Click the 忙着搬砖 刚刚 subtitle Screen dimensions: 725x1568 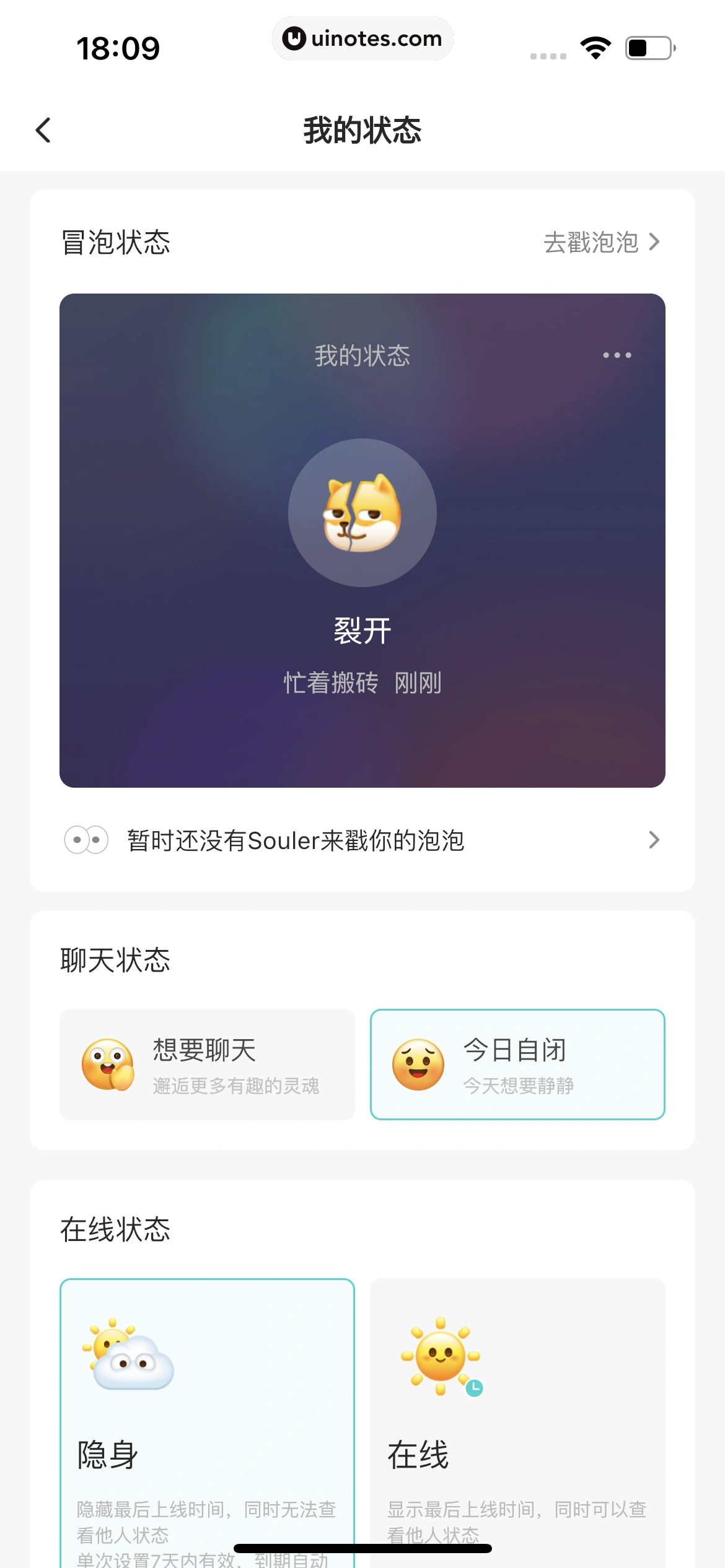pos(361,683)
